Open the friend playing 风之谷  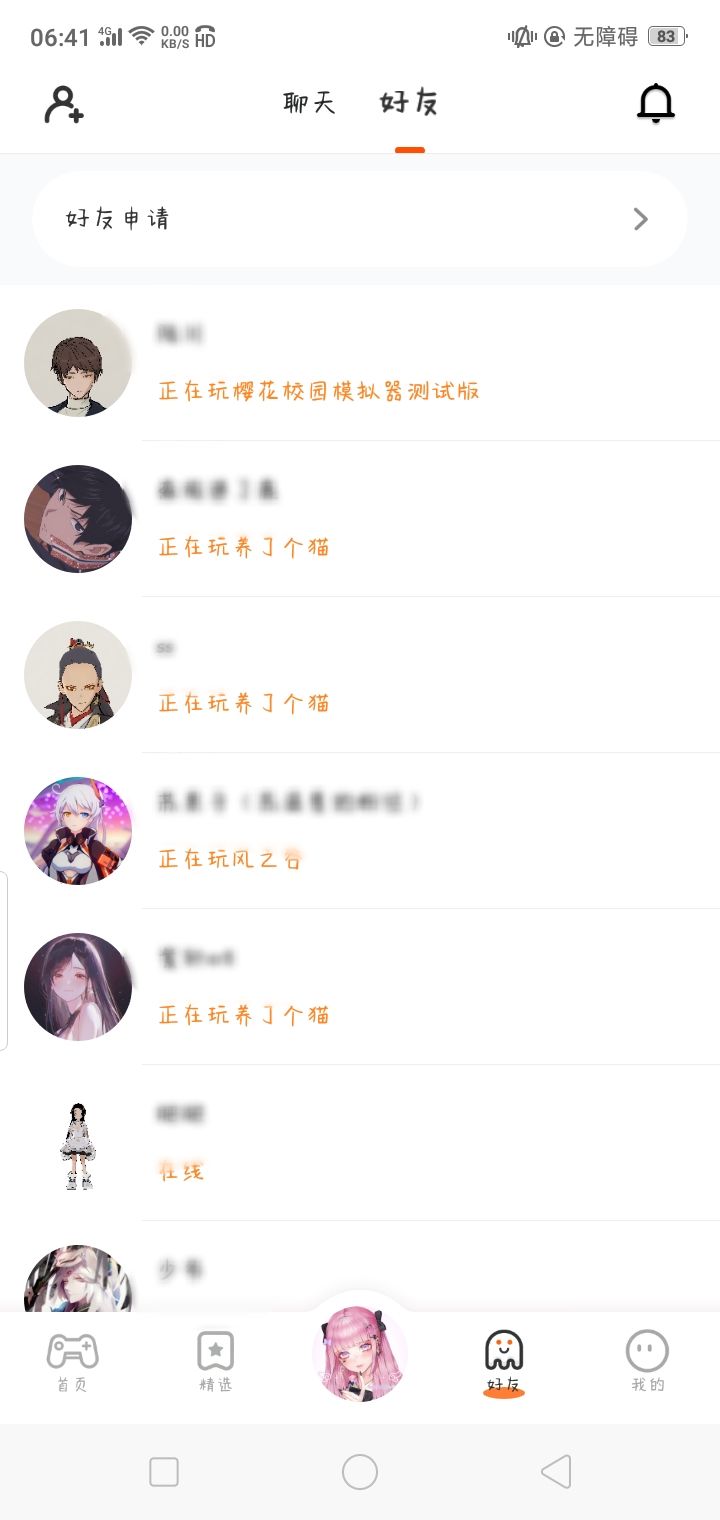pos(360,830)
